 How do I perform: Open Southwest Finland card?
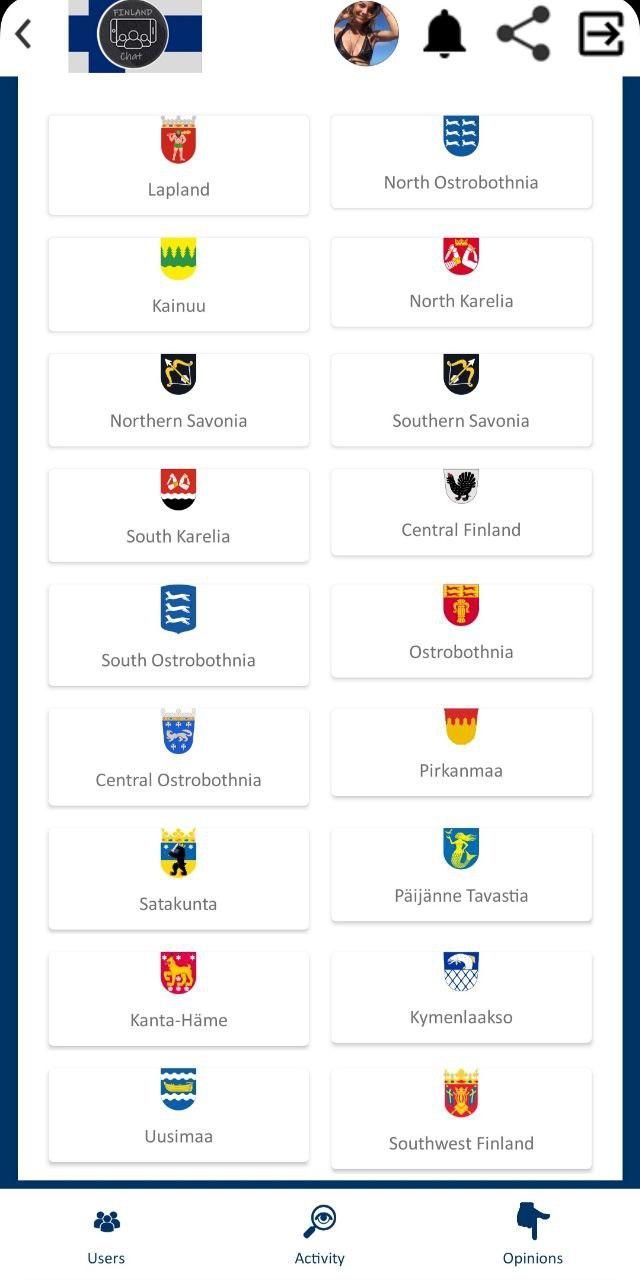tap(461, 1119)
